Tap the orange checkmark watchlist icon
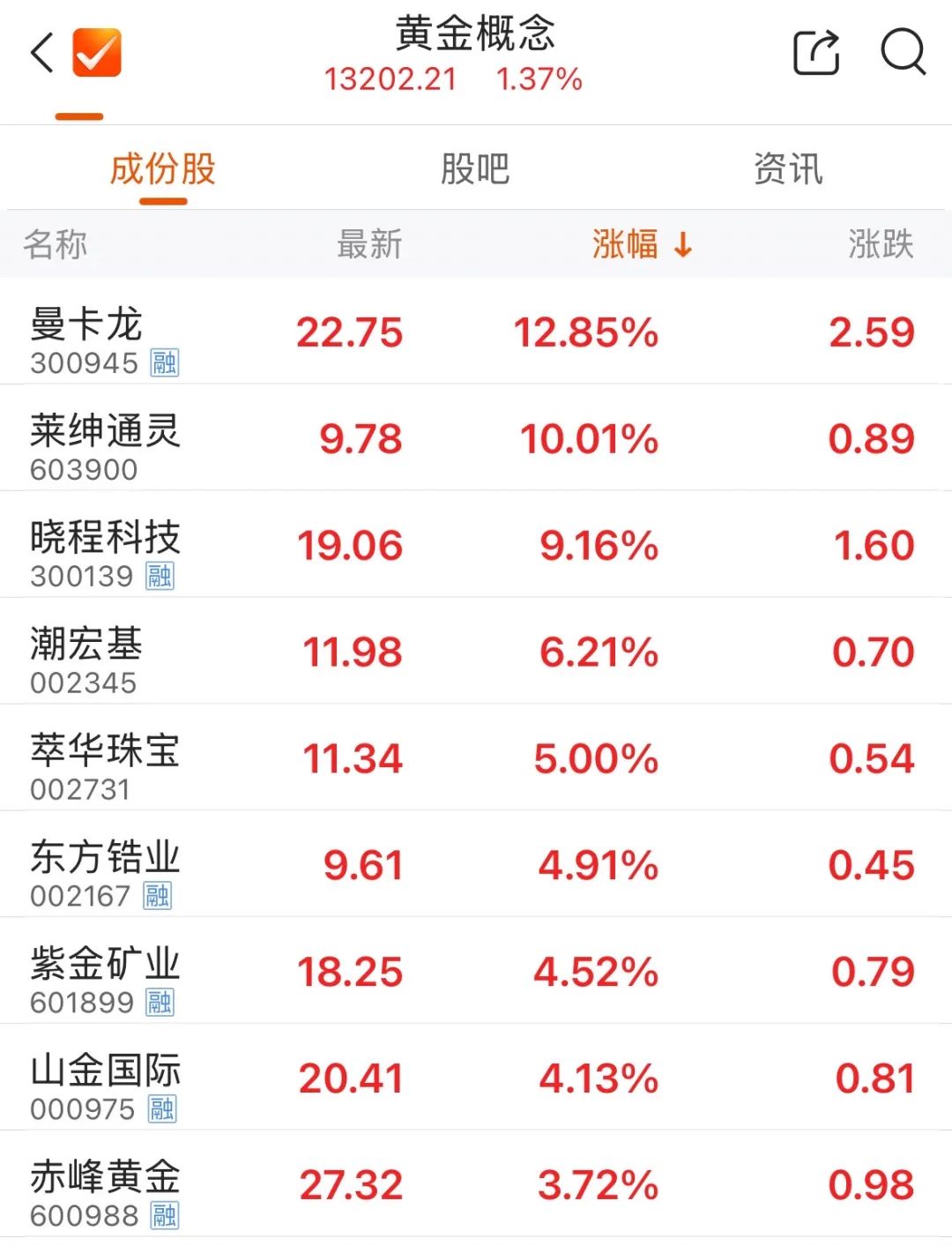 [97, 53]
